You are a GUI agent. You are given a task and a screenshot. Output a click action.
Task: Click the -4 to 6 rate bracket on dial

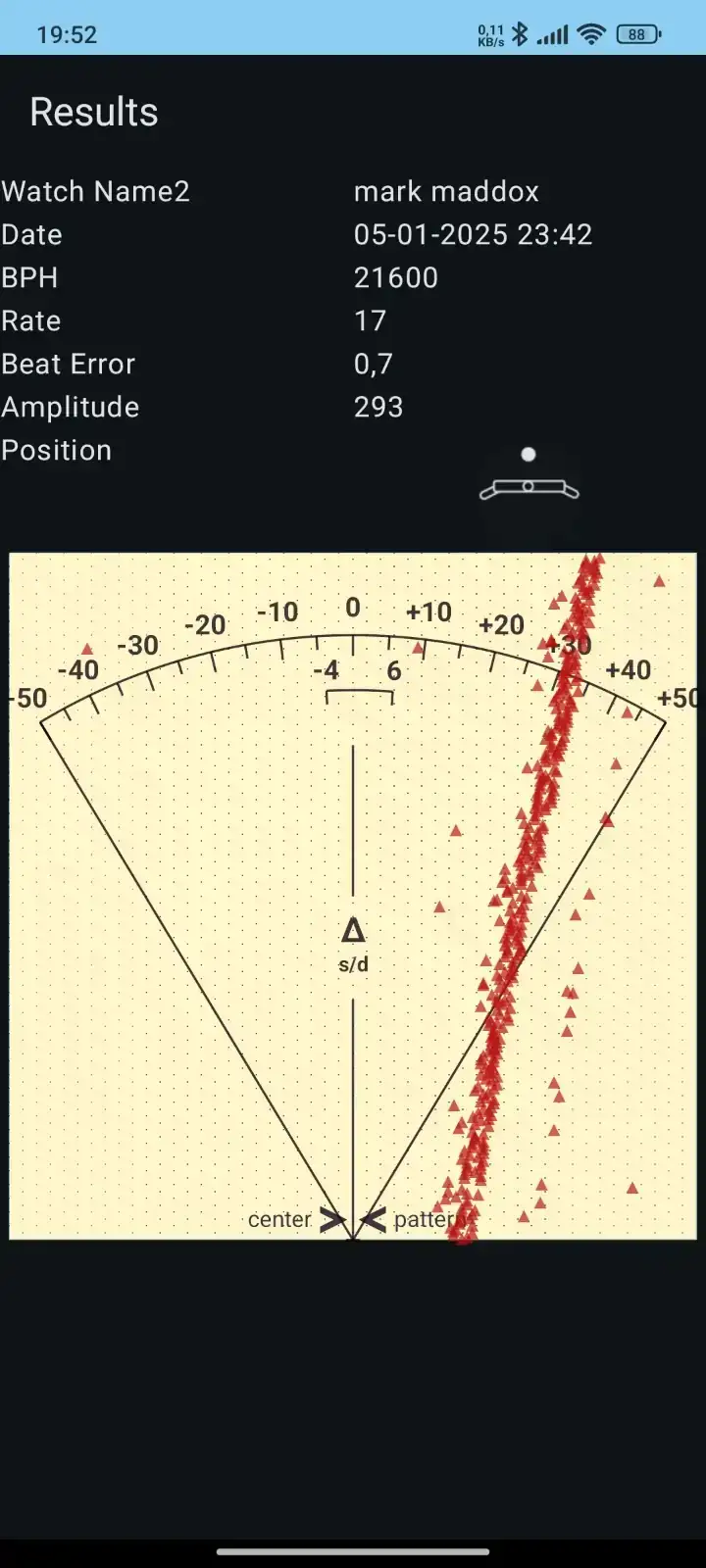[358, 686]
